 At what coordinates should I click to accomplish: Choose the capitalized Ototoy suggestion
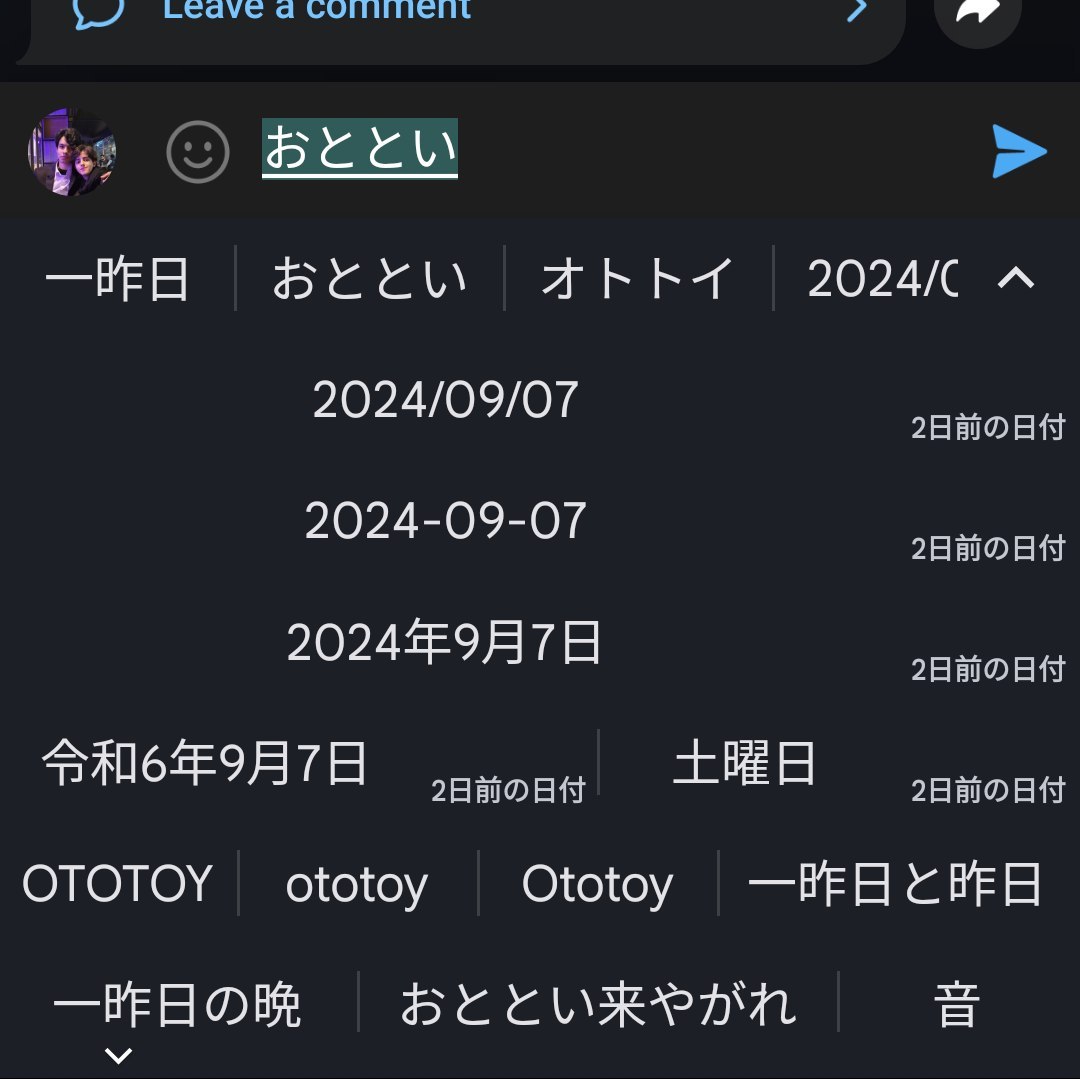[597, 885]
